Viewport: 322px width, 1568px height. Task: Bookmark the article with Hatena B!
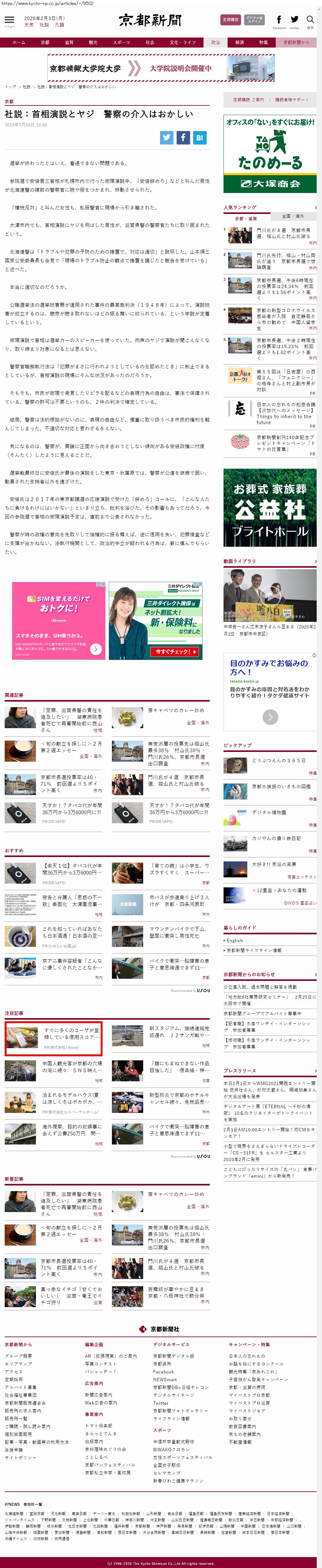coord(199,138)
